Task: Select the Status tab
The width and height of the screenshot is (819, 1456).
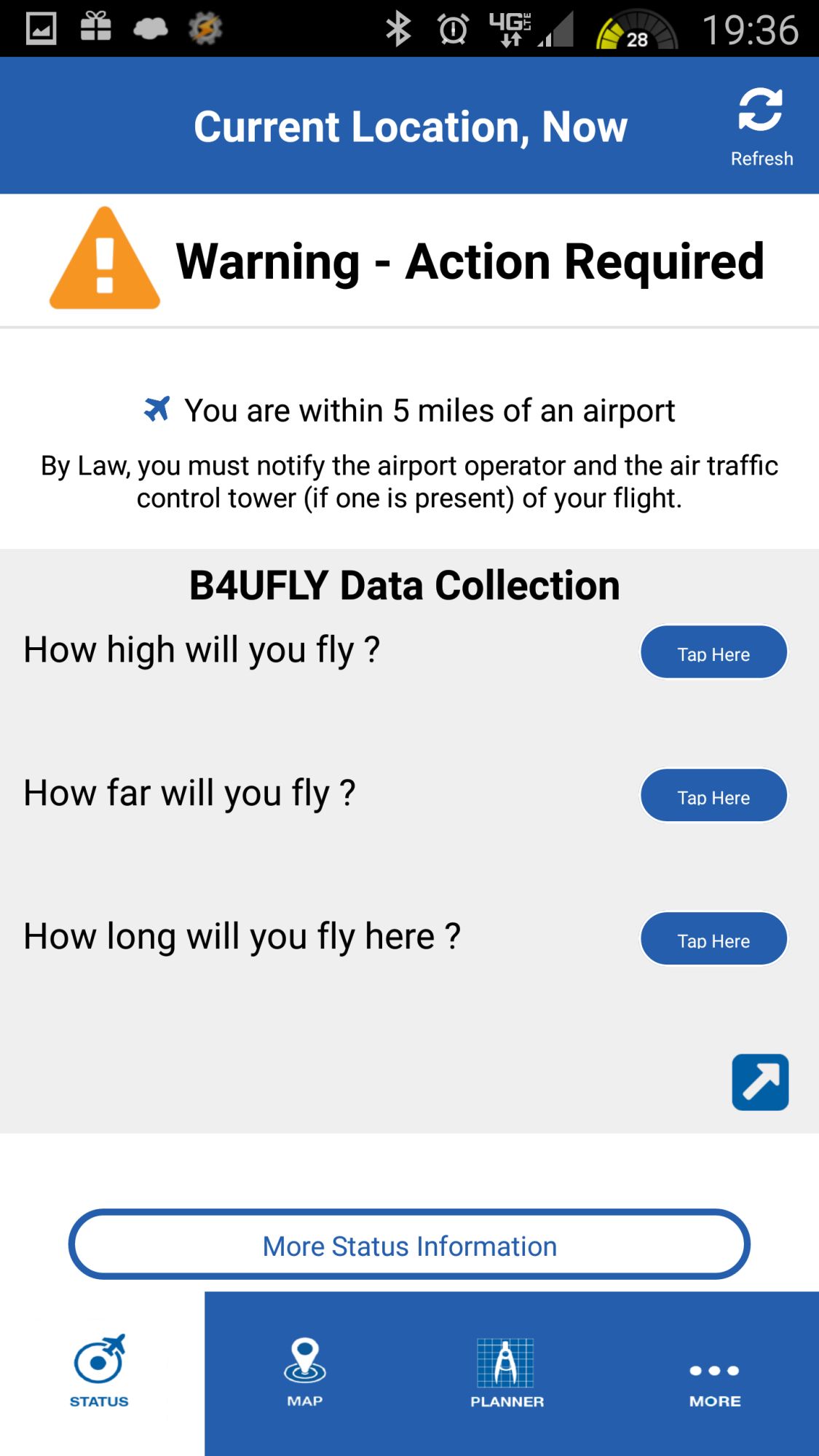Action: pyautogui.click(x=100, y=1372)
